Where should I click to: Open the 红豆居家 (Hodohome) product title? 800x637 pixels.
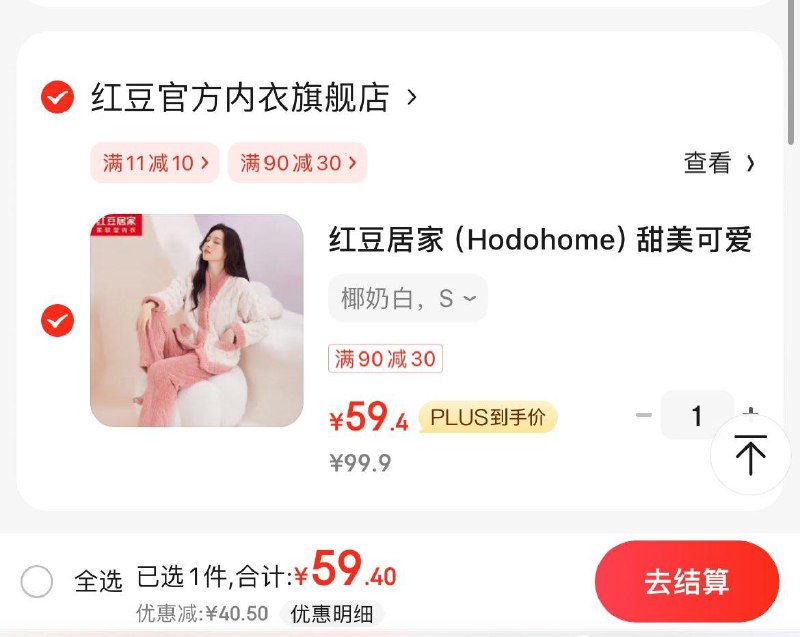click(540, 240)
